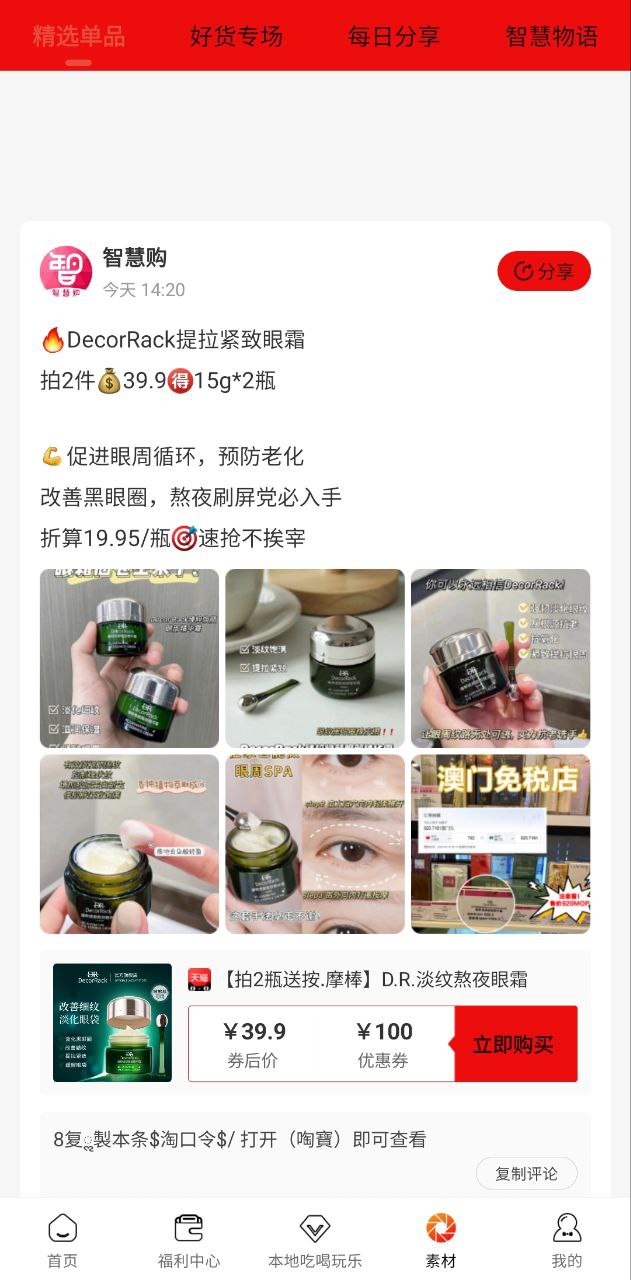Select the 素材 tab
Image resolution: width=631 pixels, height=1280 pixels.
[x=441, y=1240]
